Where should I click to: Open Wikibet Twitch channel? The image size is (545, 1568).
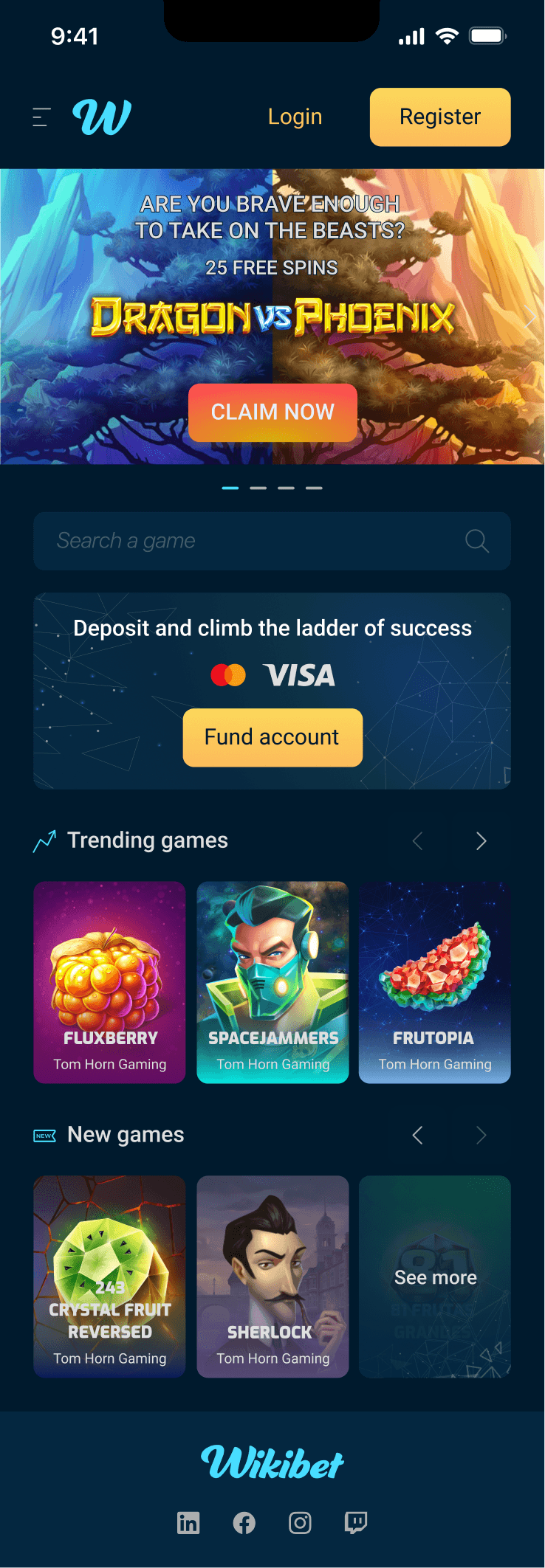pos(356,1522)
